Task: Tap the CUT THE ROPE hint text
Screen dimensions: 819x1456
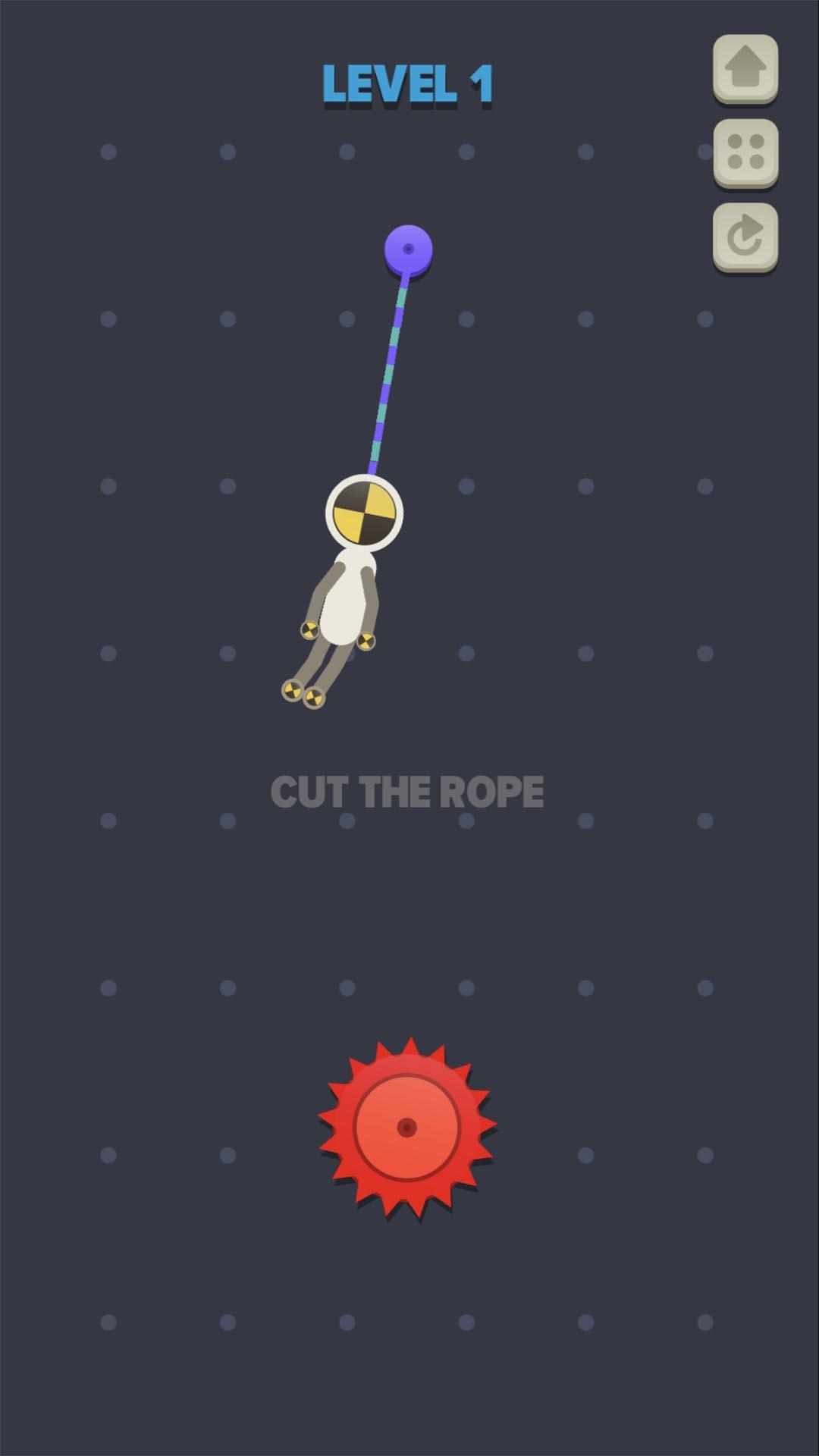Action: coord(409,792)
